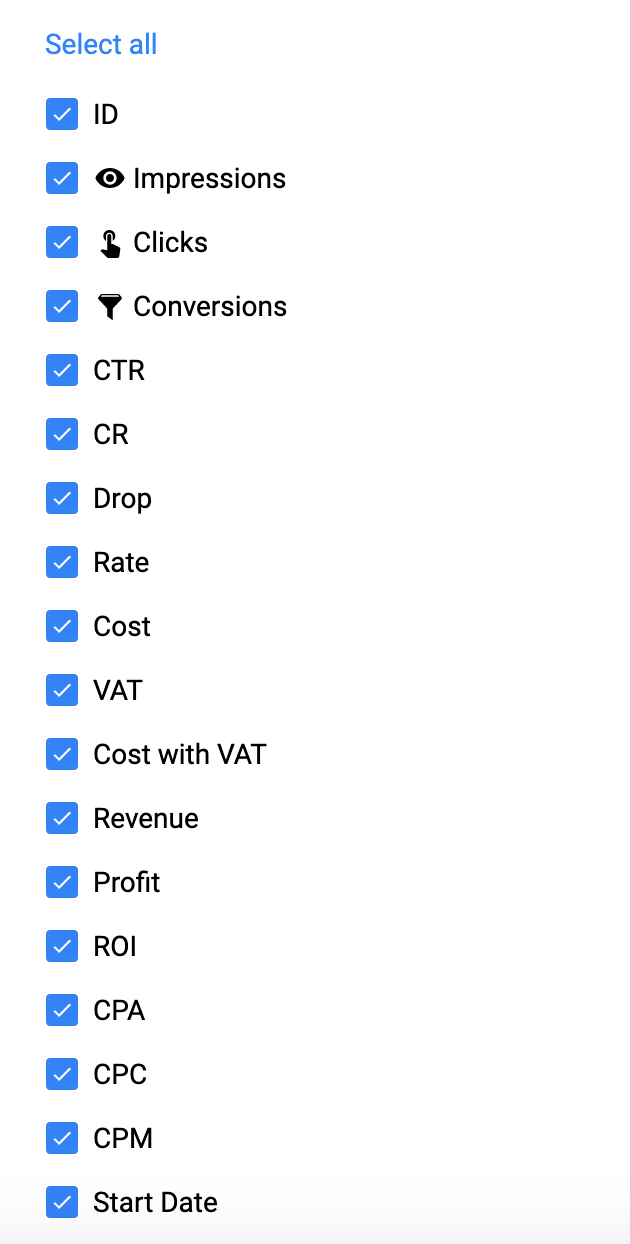630x1244 pixels.
Task: Deselect the Revenue checkbox
Action: [x=62, y=818]
